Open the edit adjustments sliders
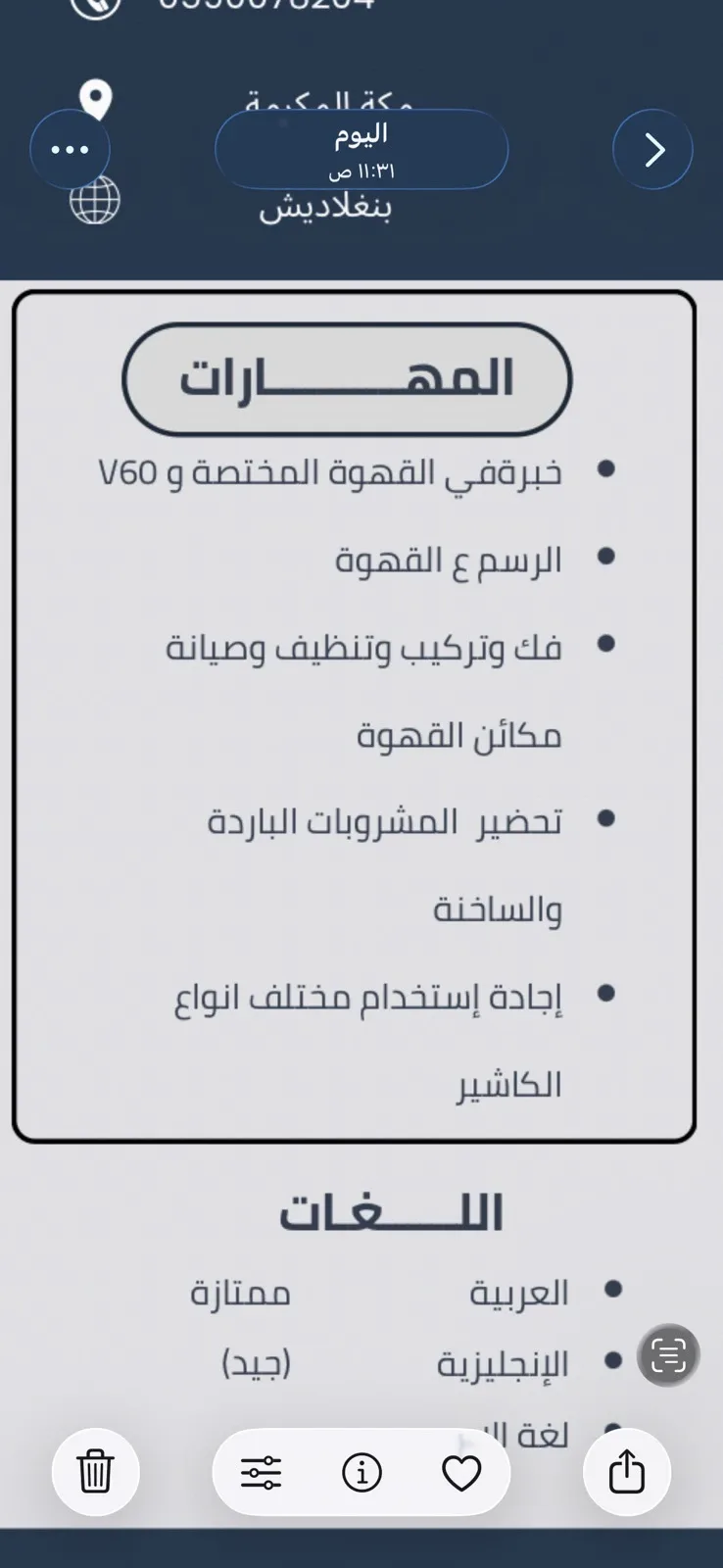The height and width of the screenshot is (1568, 723). [262, 1472]
